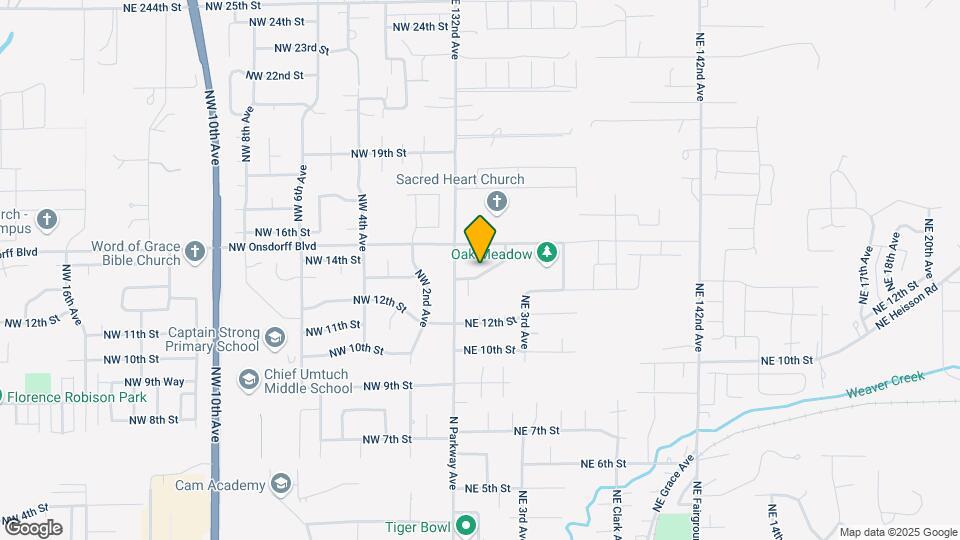The width and height of the screenshot is (960, 540).
Task: Tap the orange location marker
Action: point(481,240)
